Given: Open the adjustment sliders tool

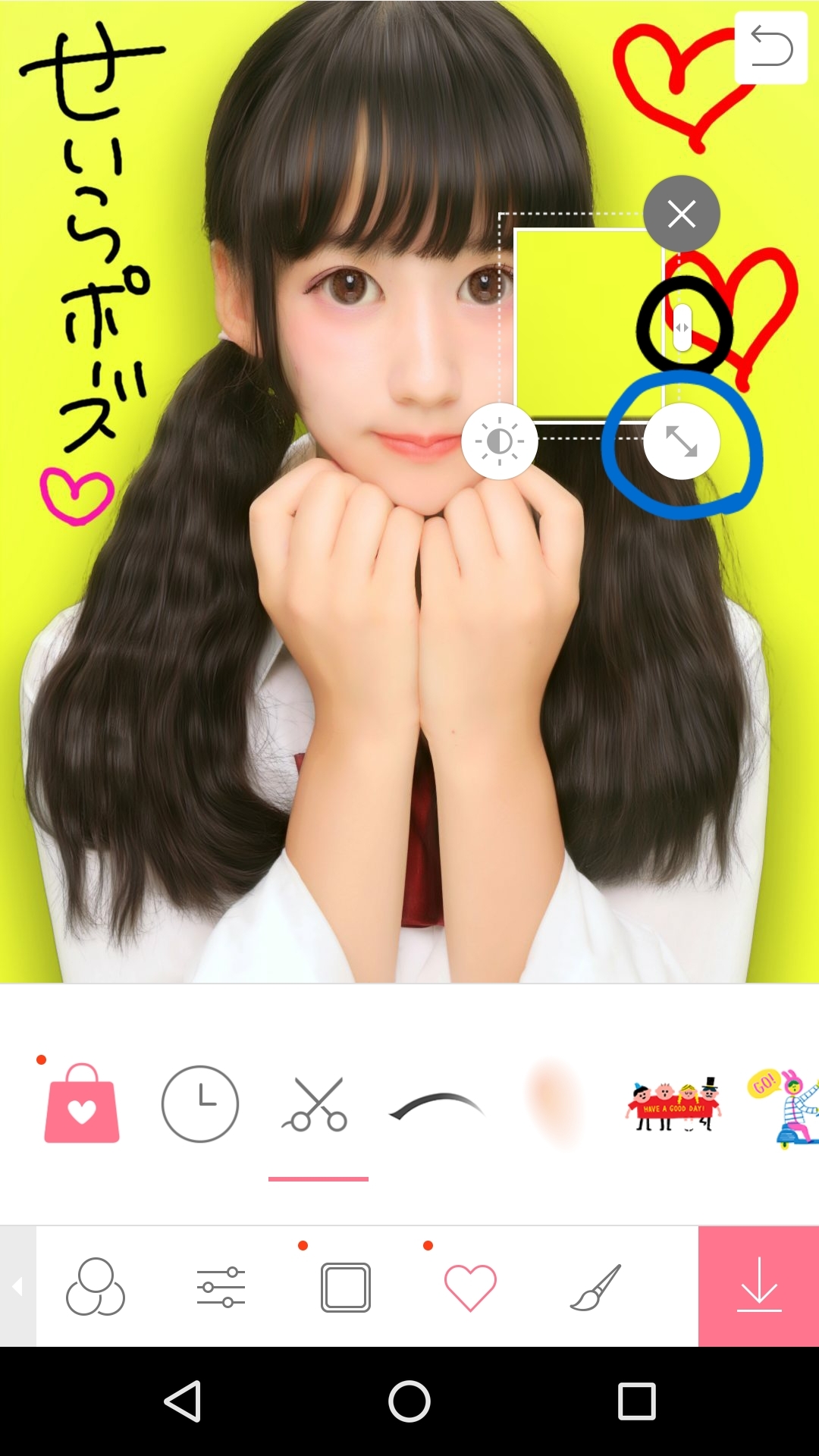Looking at the screenshot, I should 221,1287.
